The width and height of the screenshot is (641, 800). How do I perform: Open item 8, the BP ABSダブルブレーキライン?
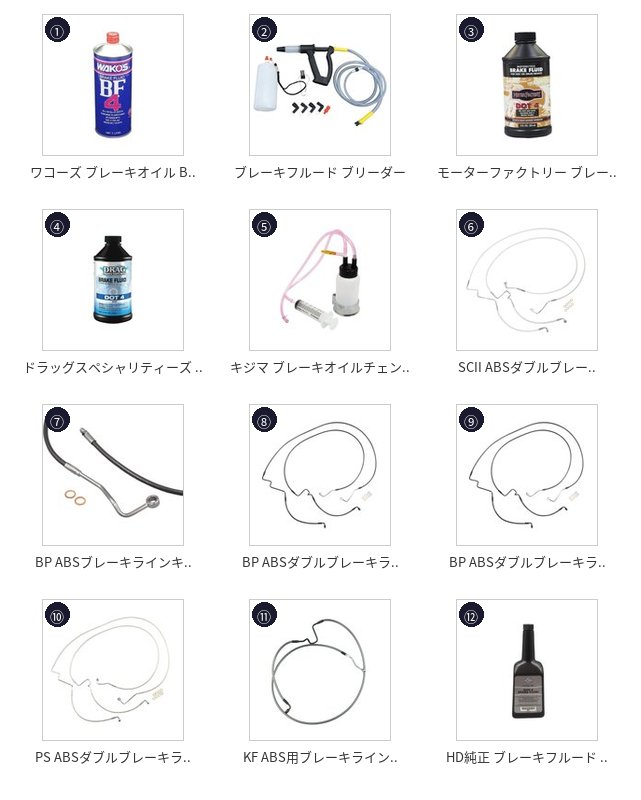(320, 475)
